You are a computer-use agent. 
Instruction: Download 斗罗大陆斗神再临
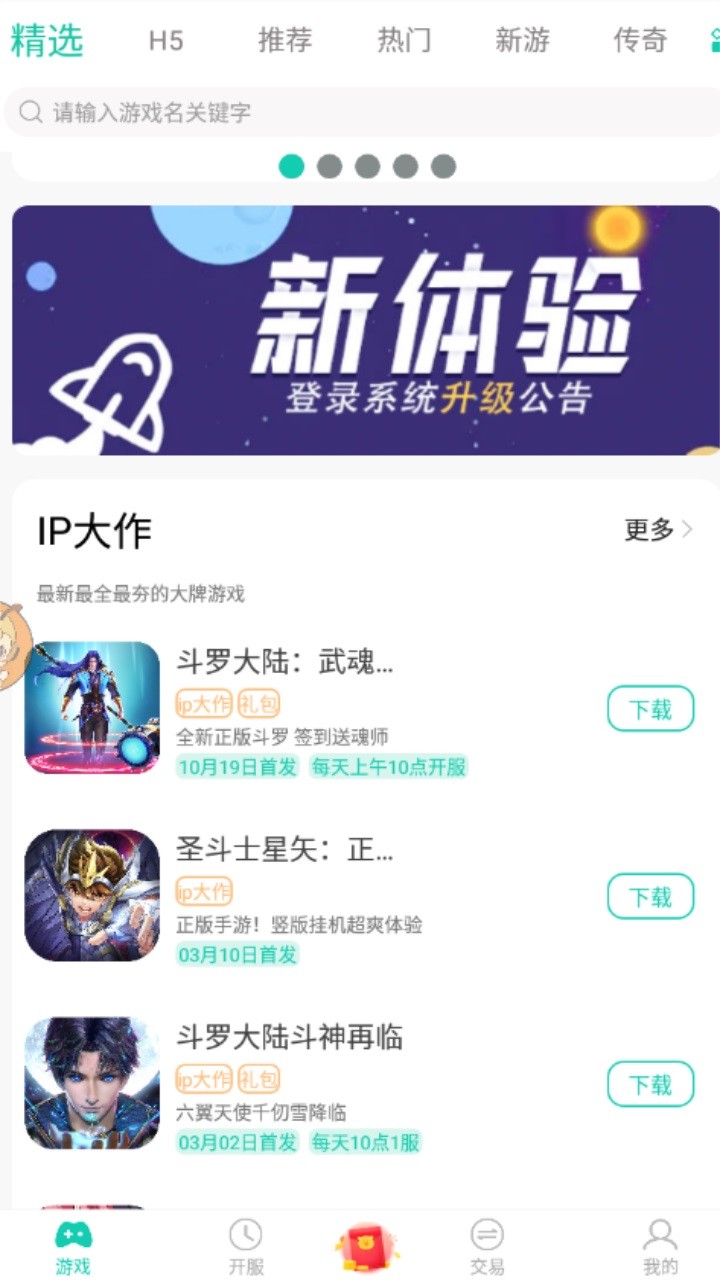[x=650, y=1084]
